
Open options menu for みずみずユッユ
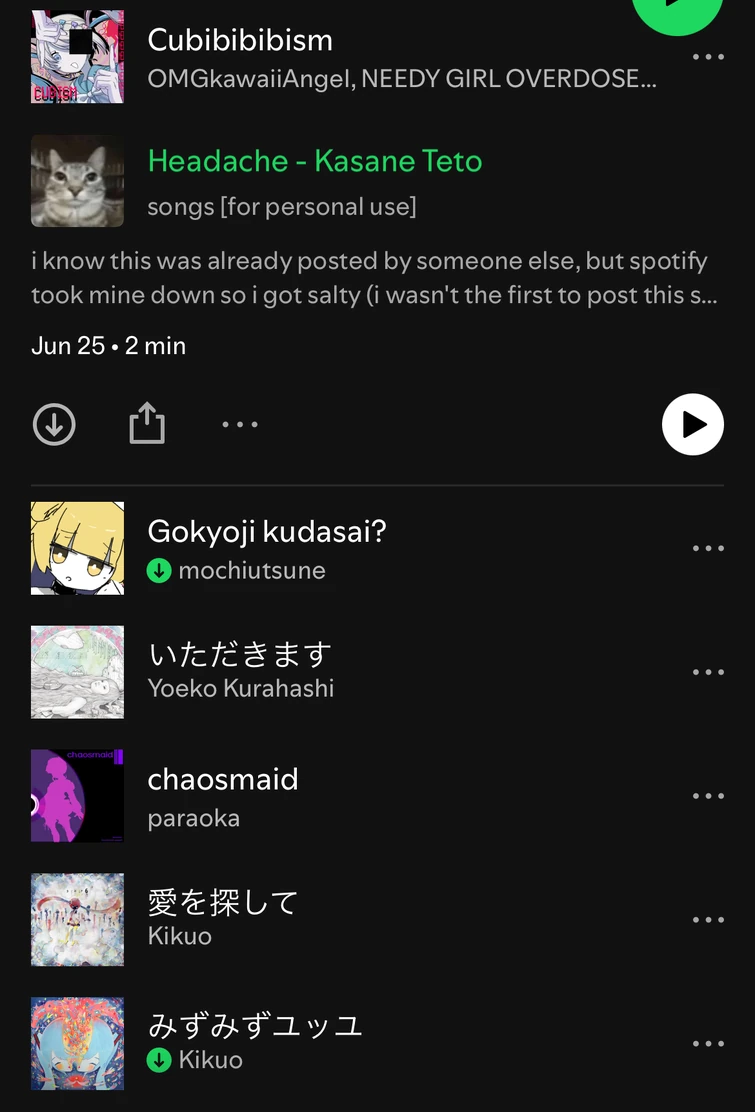tap(708, 1043)
